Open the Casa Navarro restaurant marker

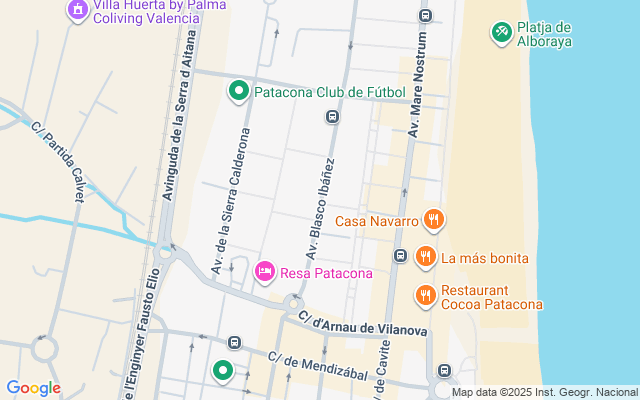click(x=433, y=219)
